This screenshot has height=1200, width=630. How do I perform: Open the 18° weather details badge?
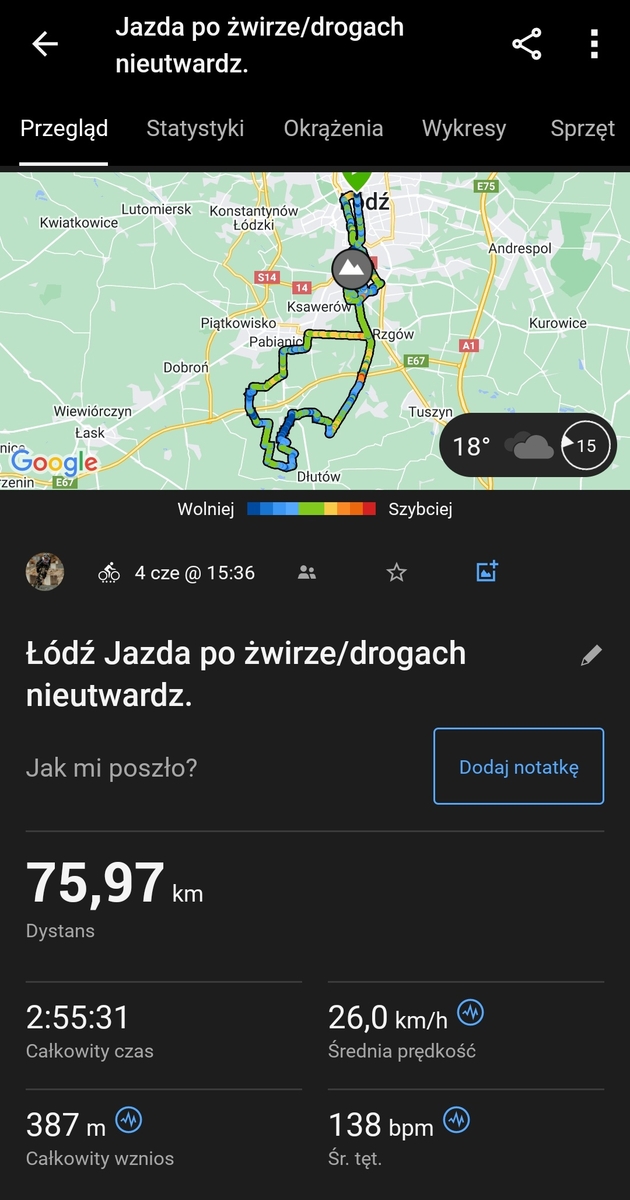coord(528,445)
